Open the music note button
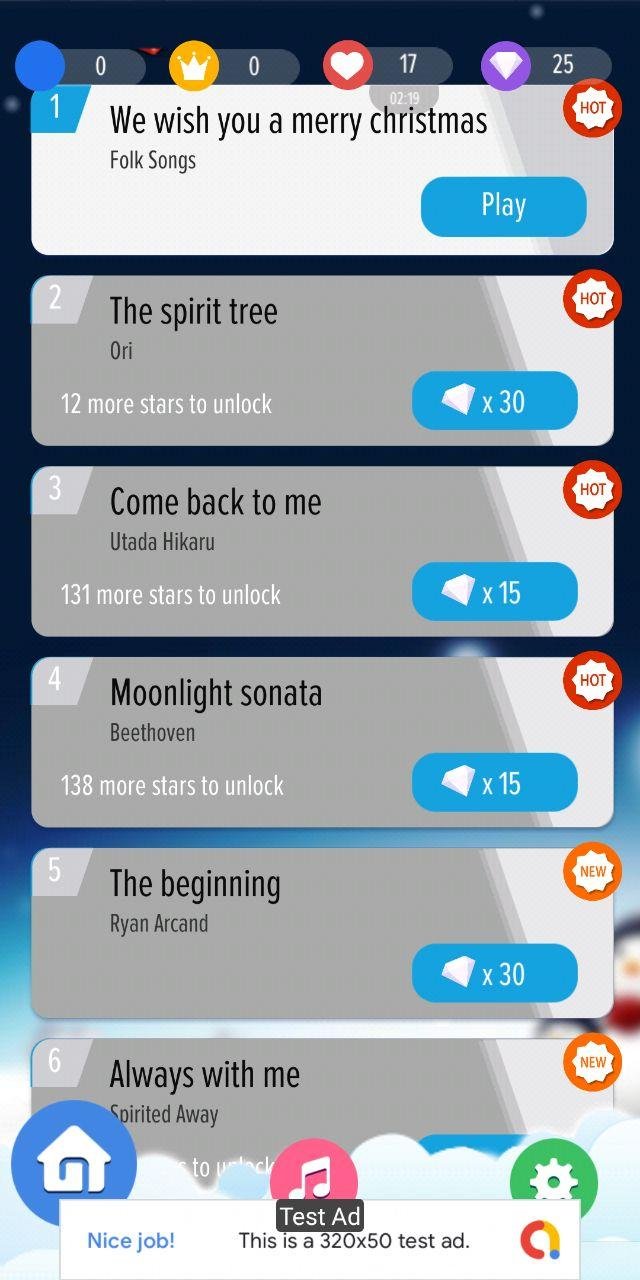The image size is (640, 1280). pyautogui.click(x=314, y=1172)
